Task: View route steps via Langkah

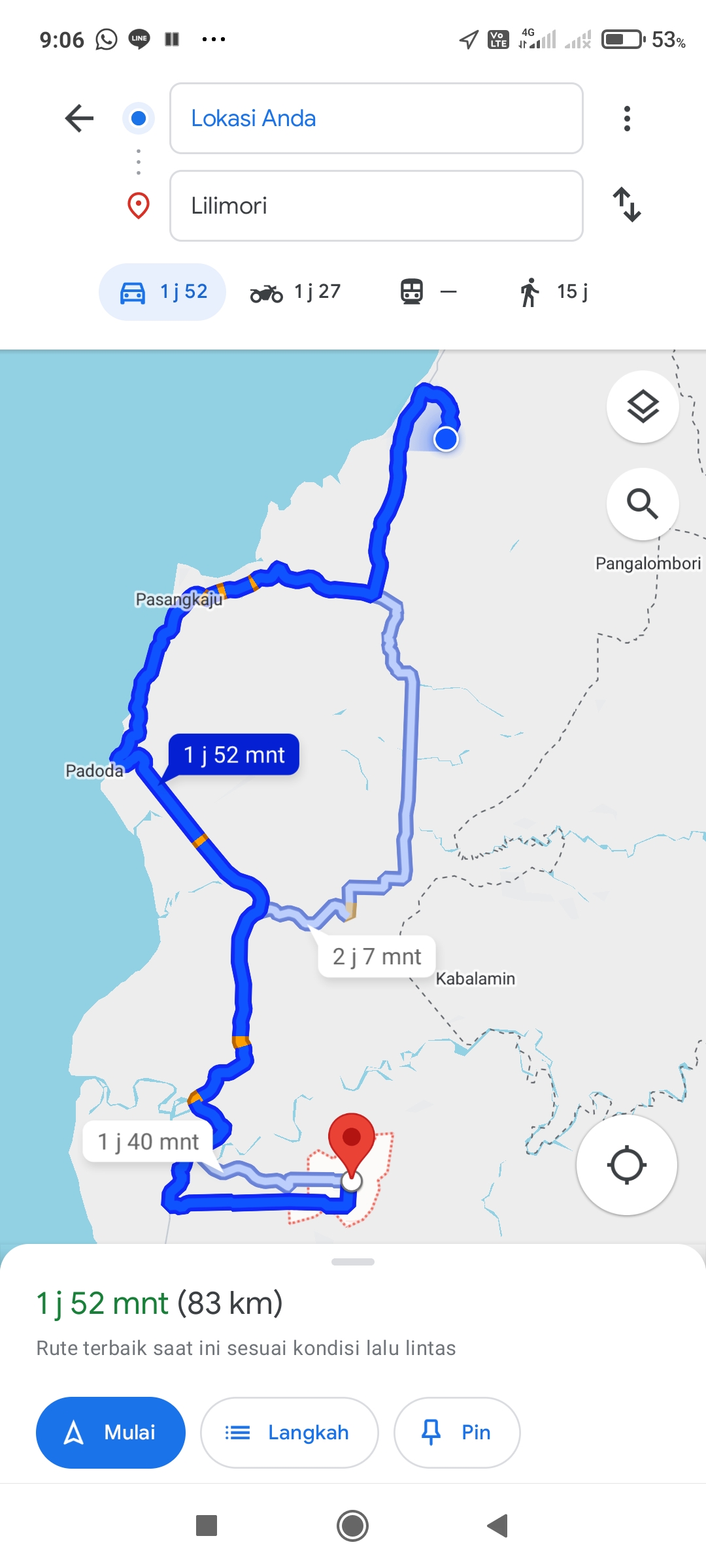Action: coord(289,1432)
